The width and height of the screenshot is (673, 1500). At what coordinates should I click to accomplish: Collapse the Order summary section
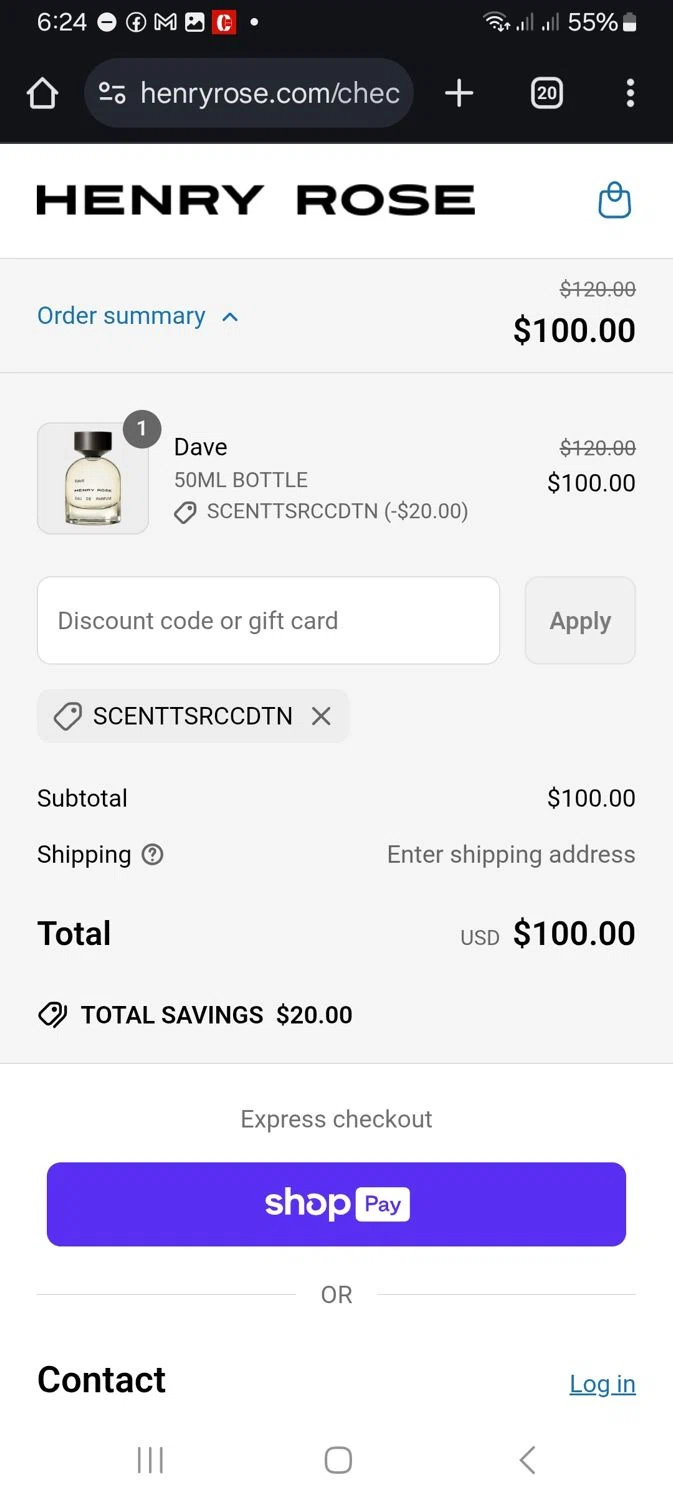[138, 316]
